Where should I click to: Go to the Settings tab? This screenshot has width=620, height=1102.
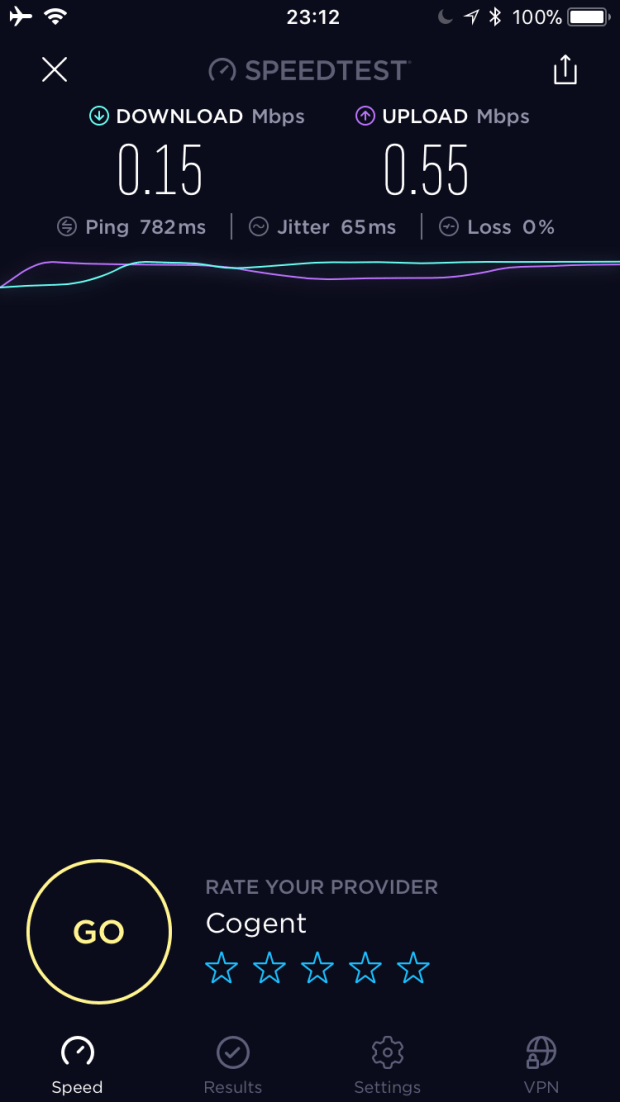click(x=387, y=1064)
